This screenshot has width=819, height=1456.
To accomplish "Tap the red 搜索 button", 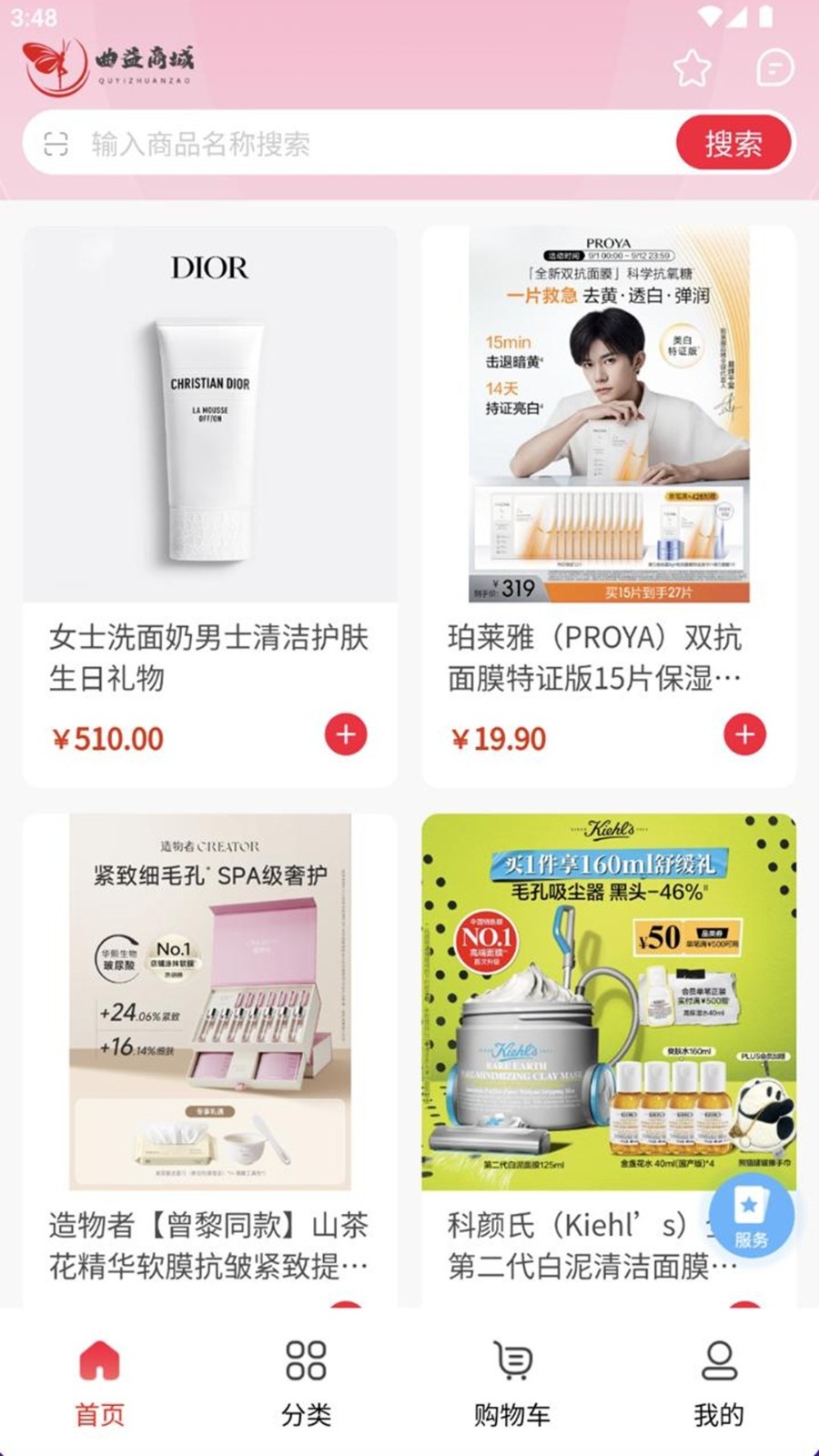I will pos(733,144).
